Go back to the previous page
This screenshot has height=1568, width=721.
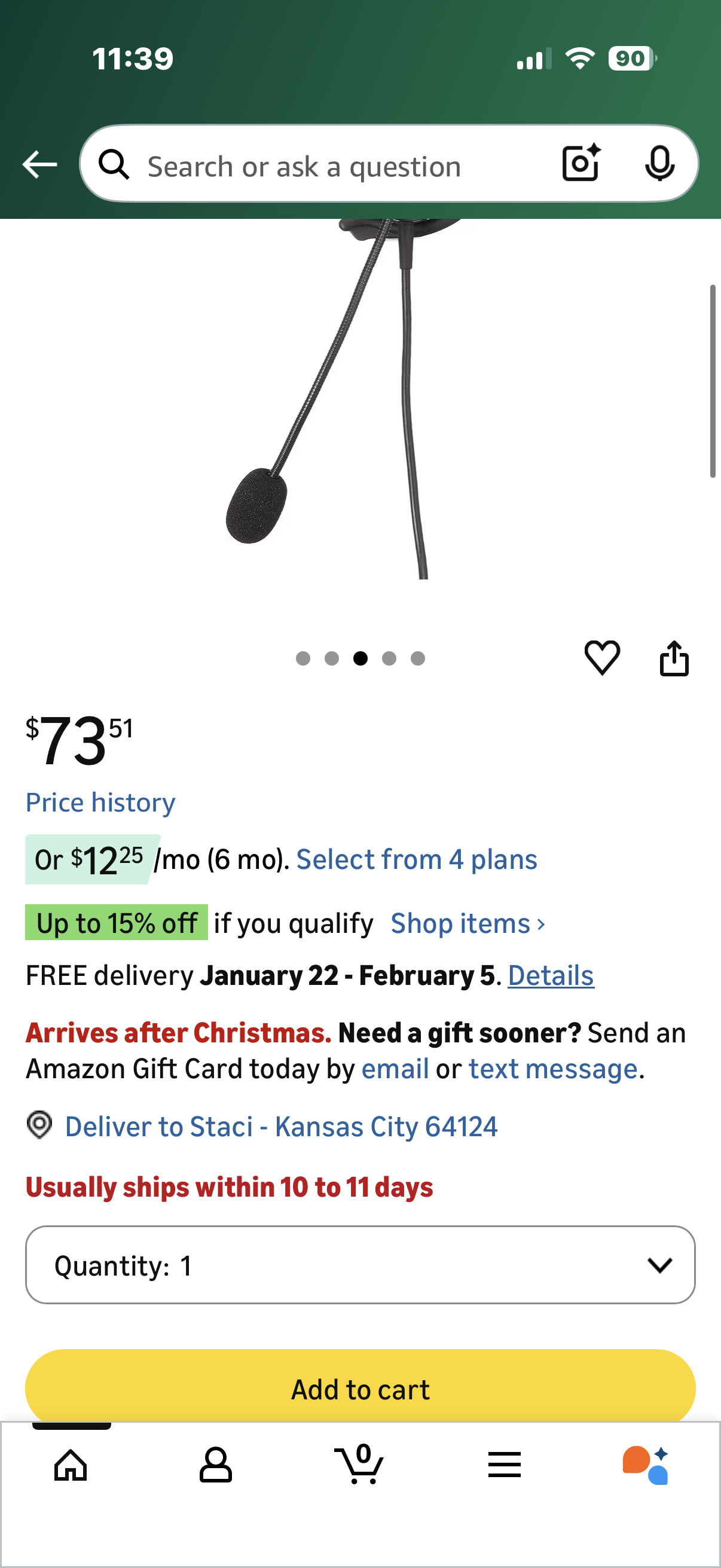coord(38,164)
